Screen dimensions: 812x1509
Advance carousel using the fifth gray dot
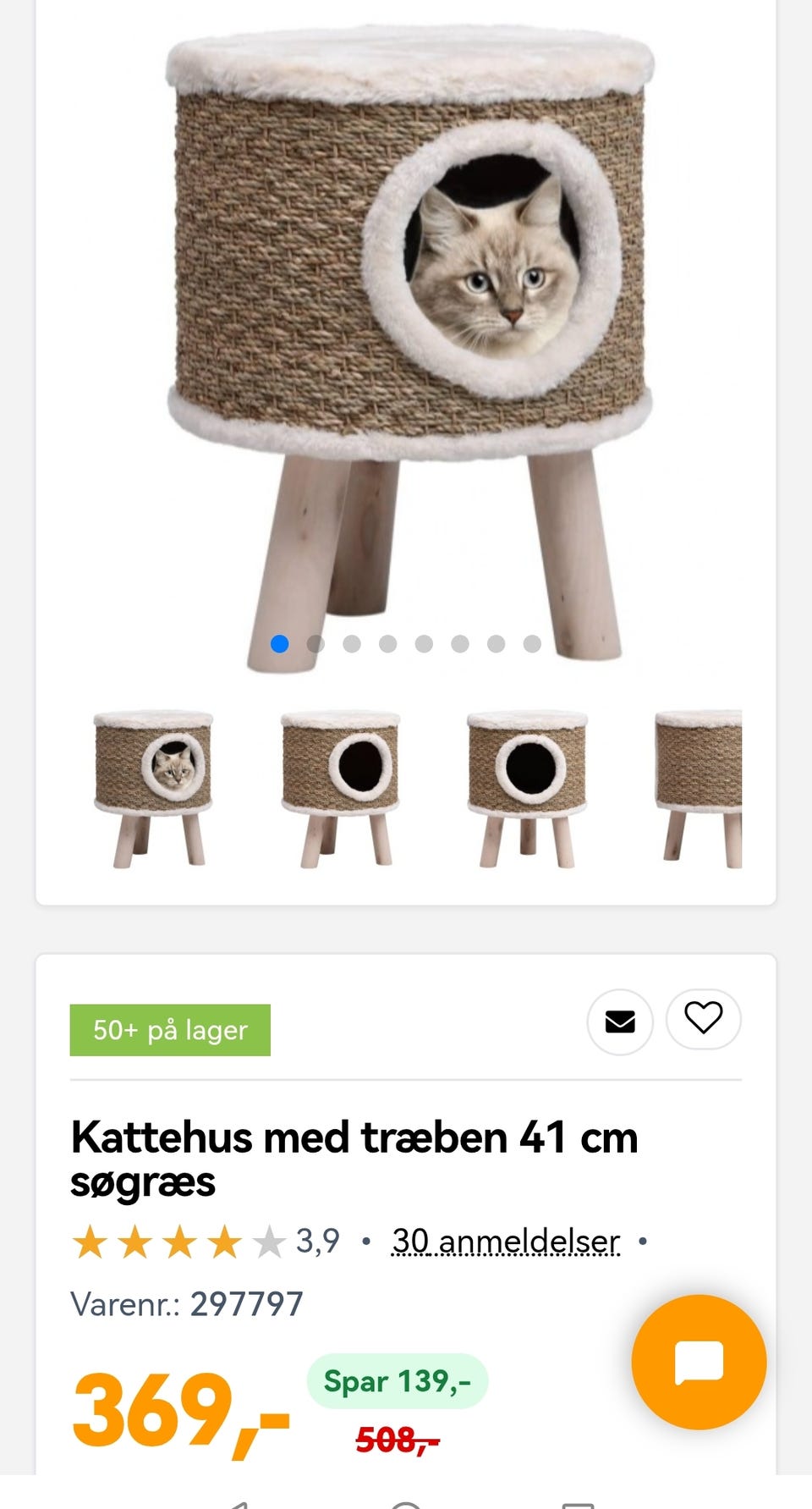pyautogui.click(x=424, y=644)
